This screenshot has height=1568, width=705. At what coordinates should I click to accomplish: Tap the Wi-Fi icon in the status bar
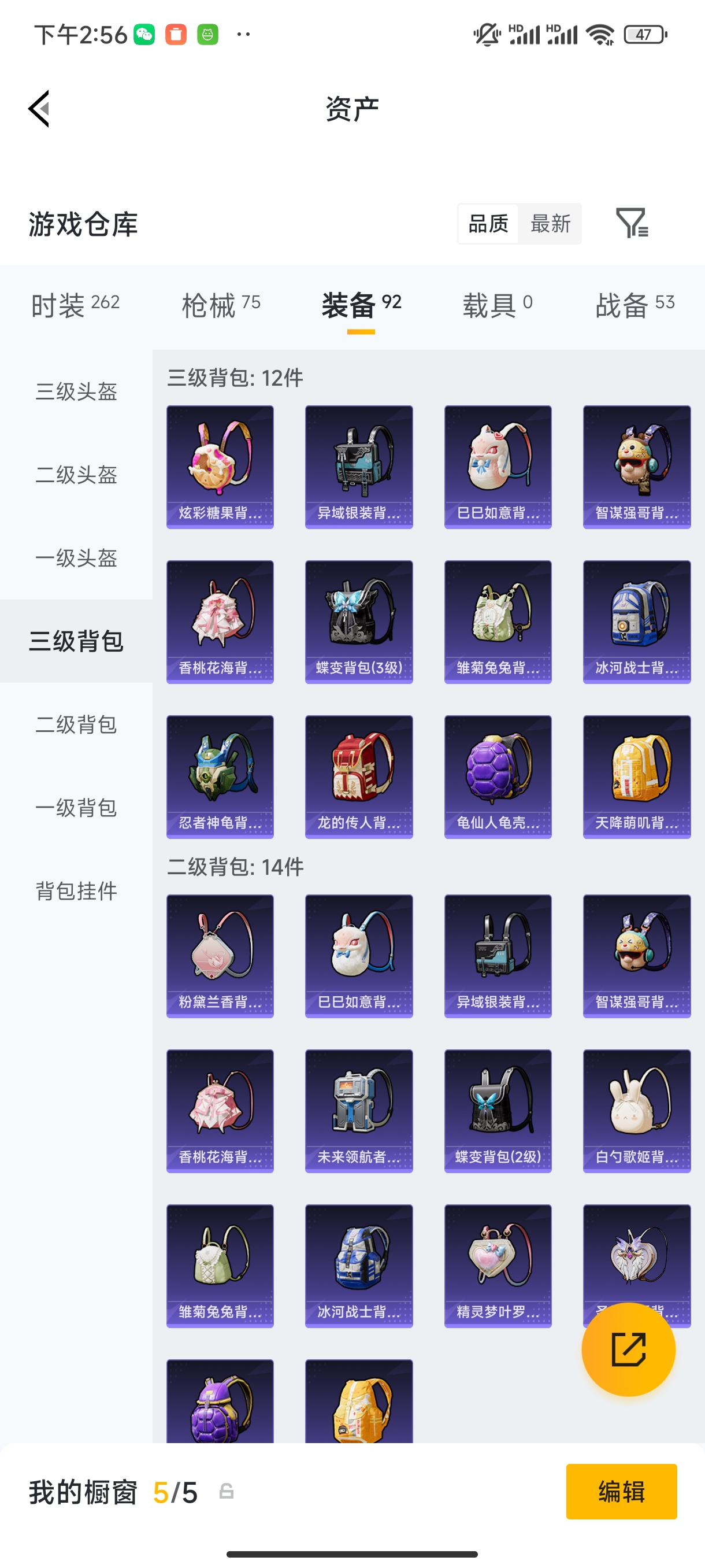click(x=600, y=35)
